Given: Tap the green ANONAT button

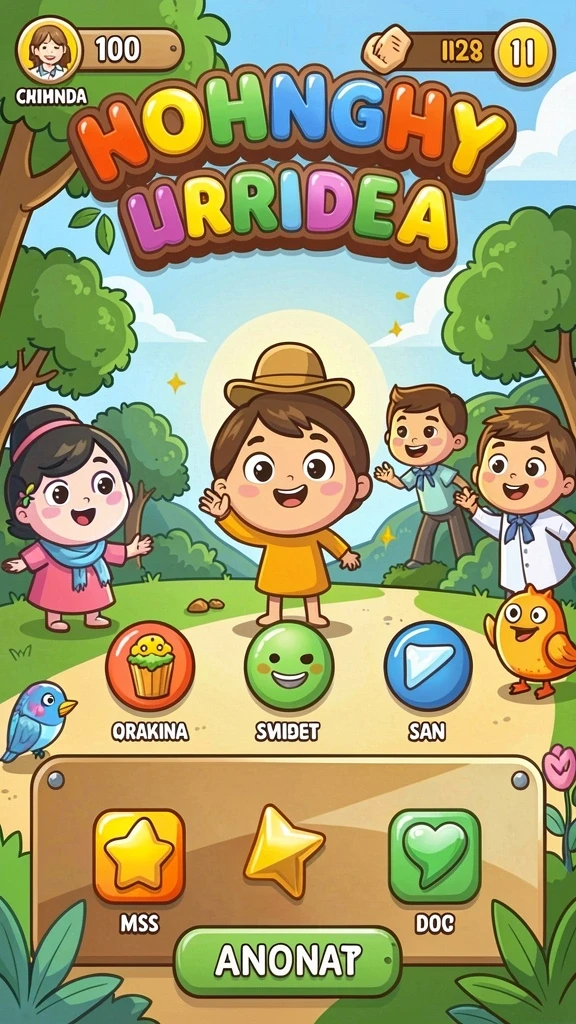Looking at the screenshot, I should [288, 961].
